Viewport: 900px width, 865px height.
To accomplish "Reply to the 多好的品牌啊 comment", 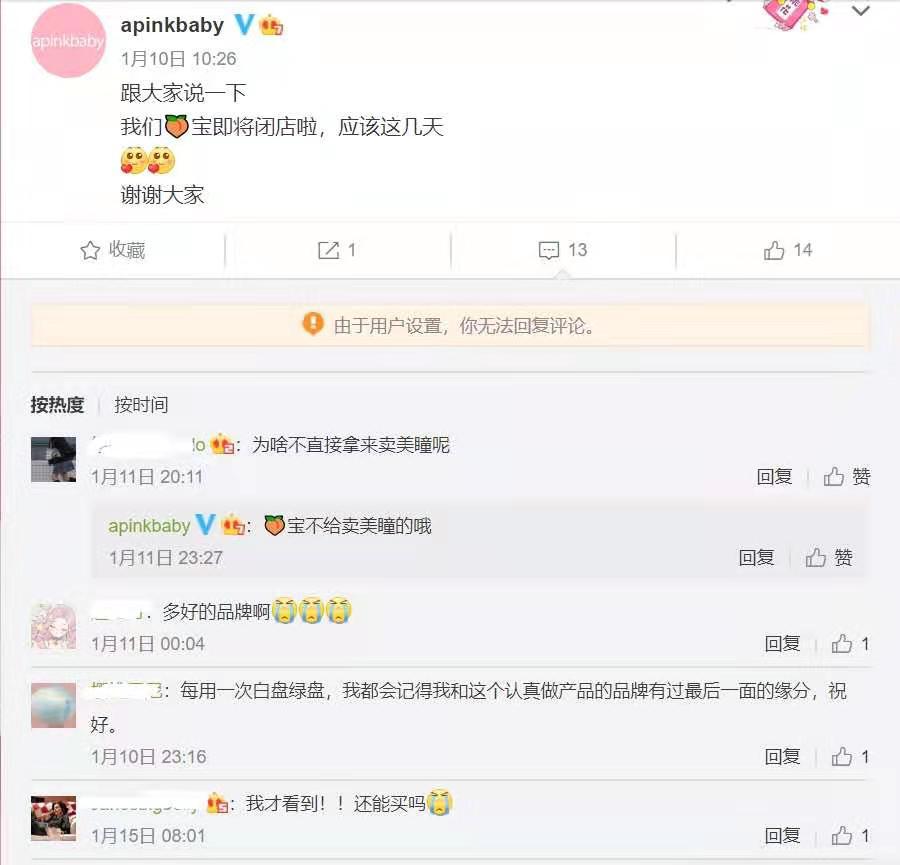I will coord(782,644).
